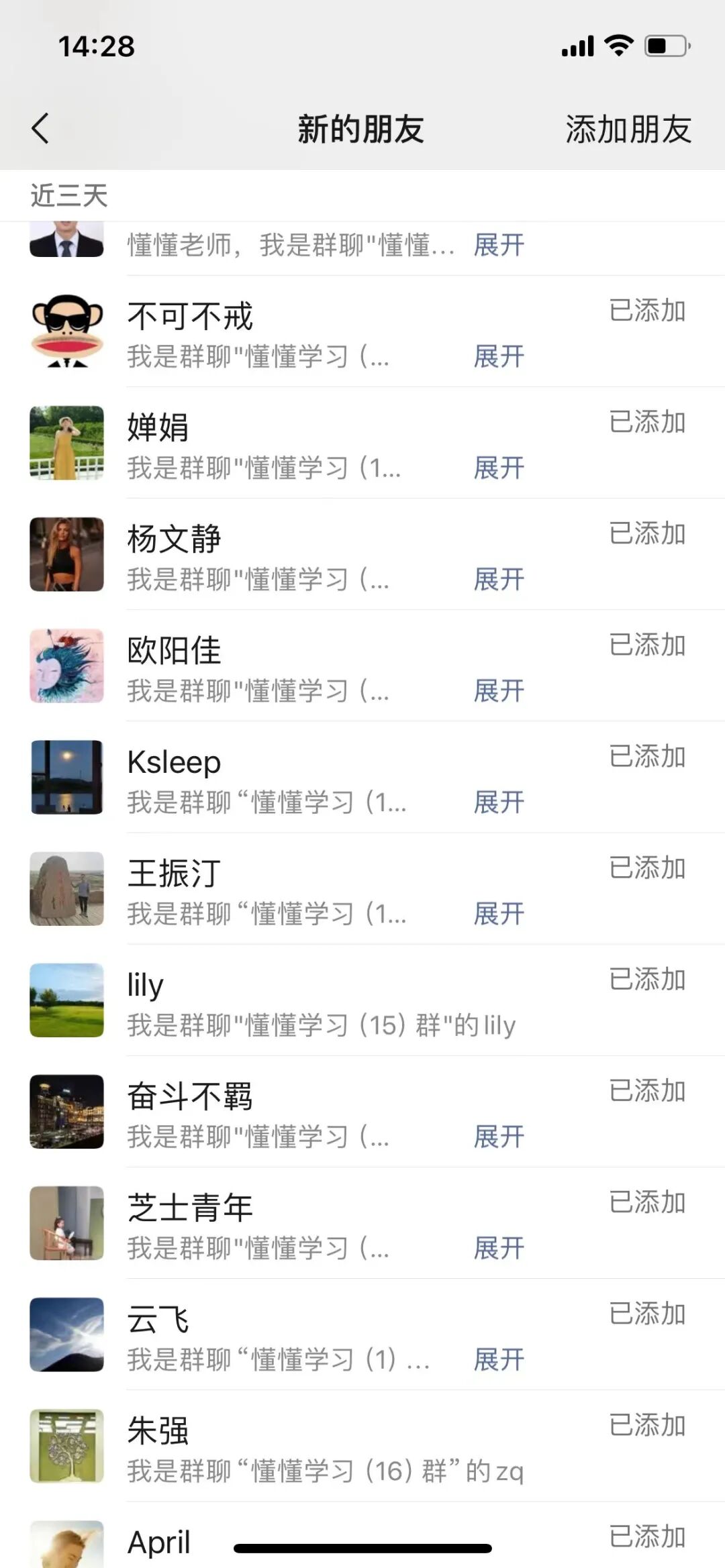Tap 展开 next to 王振汀's message
Image resolution: width=725 pixels, height=1568 pixels.
(498, 913)
